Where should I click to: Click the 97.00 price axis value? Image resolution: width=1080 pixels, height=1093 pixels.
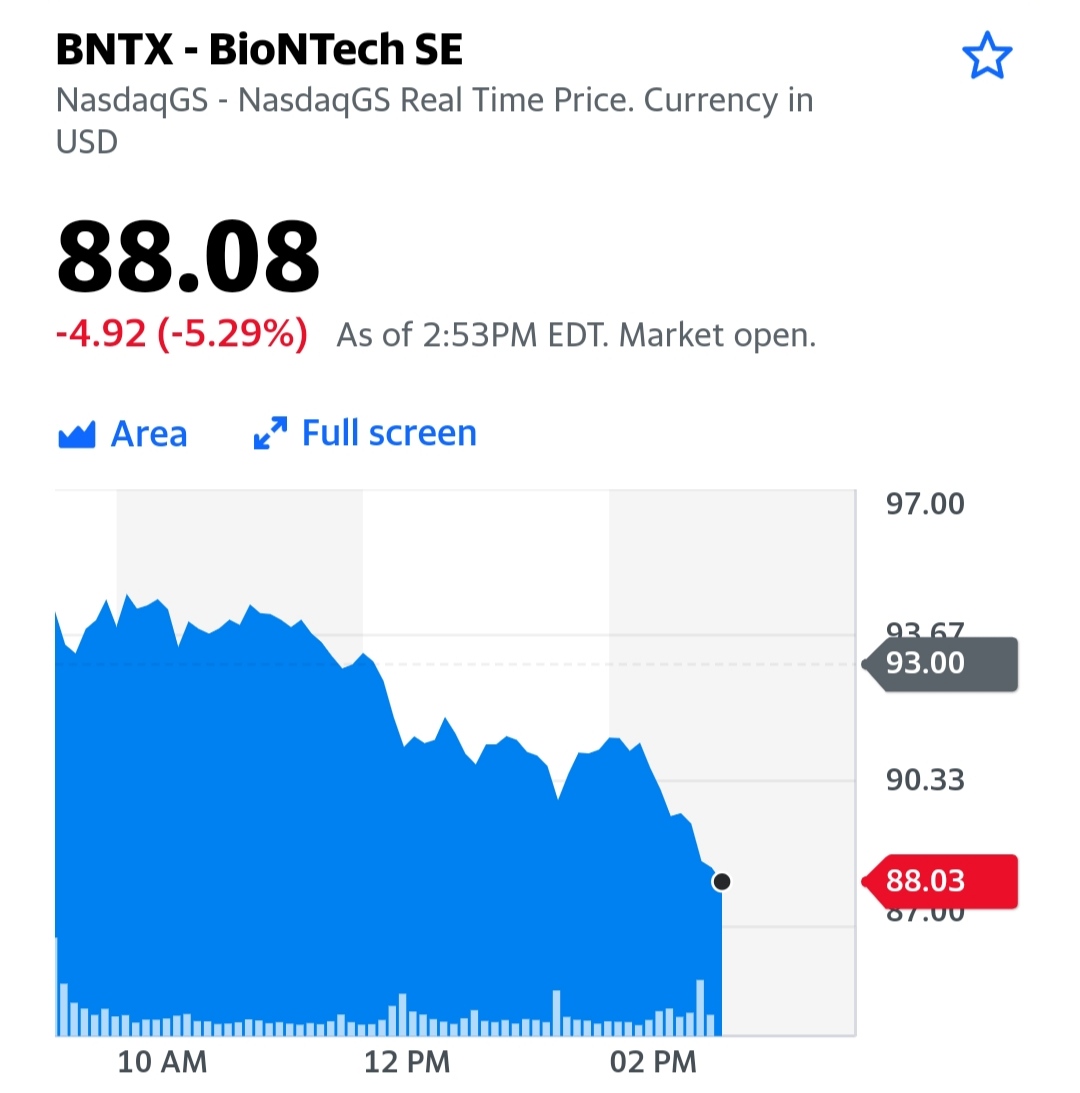[924, 504]
